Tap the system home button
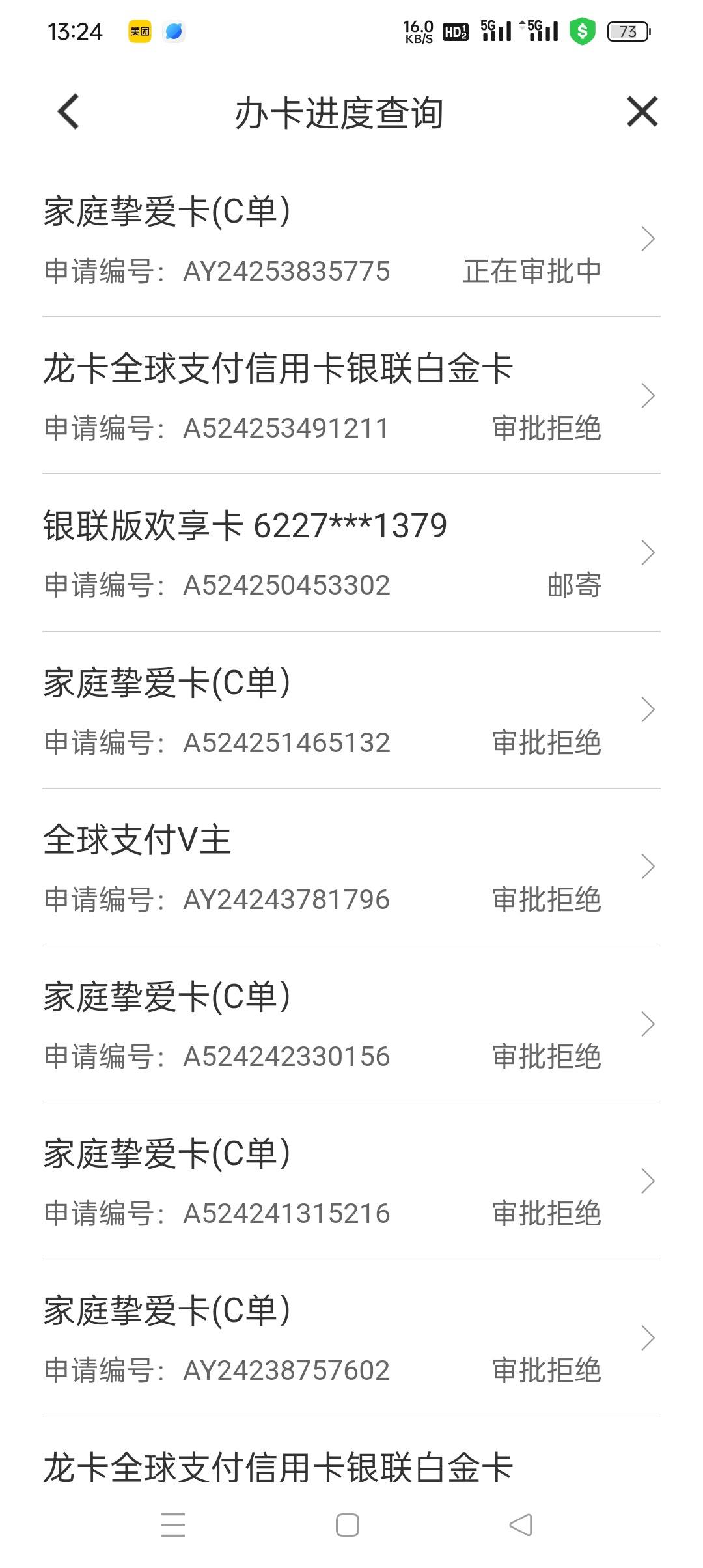 348,1525
